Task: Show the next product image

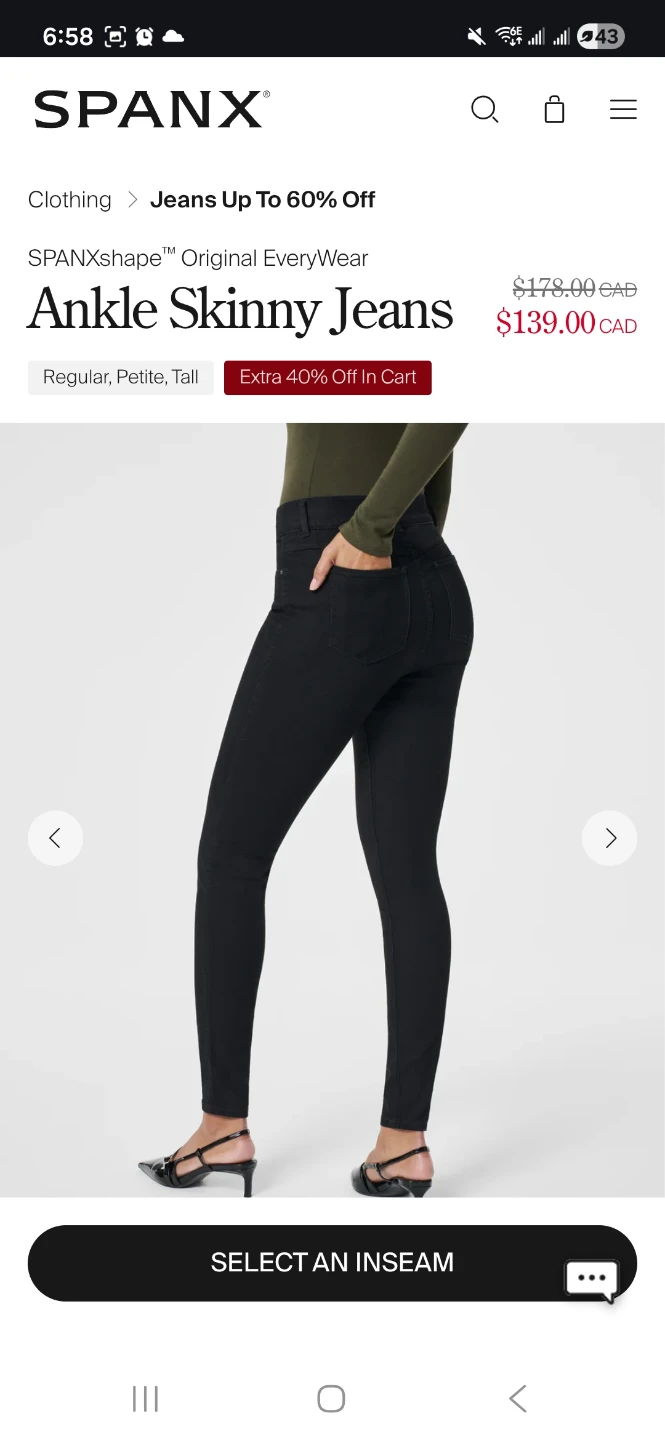Action: coord(609,838)
